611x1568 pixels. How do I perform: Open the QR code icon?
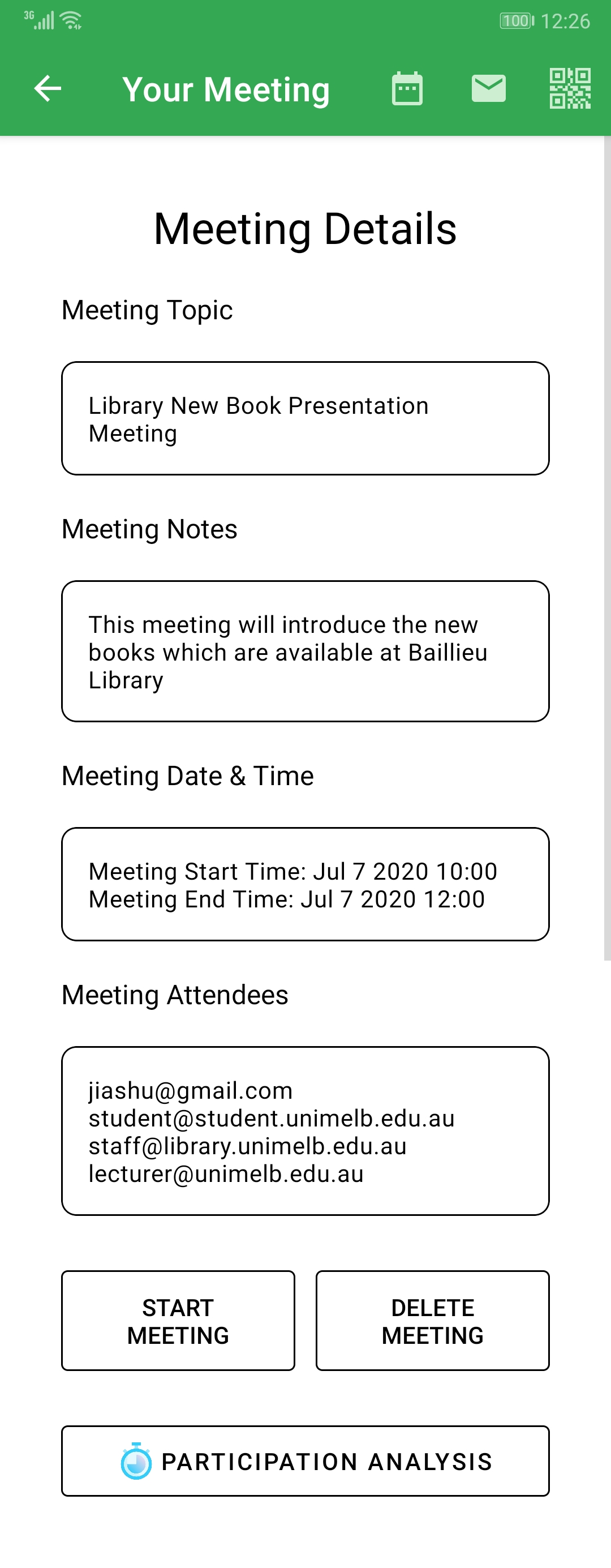(570, 89)
